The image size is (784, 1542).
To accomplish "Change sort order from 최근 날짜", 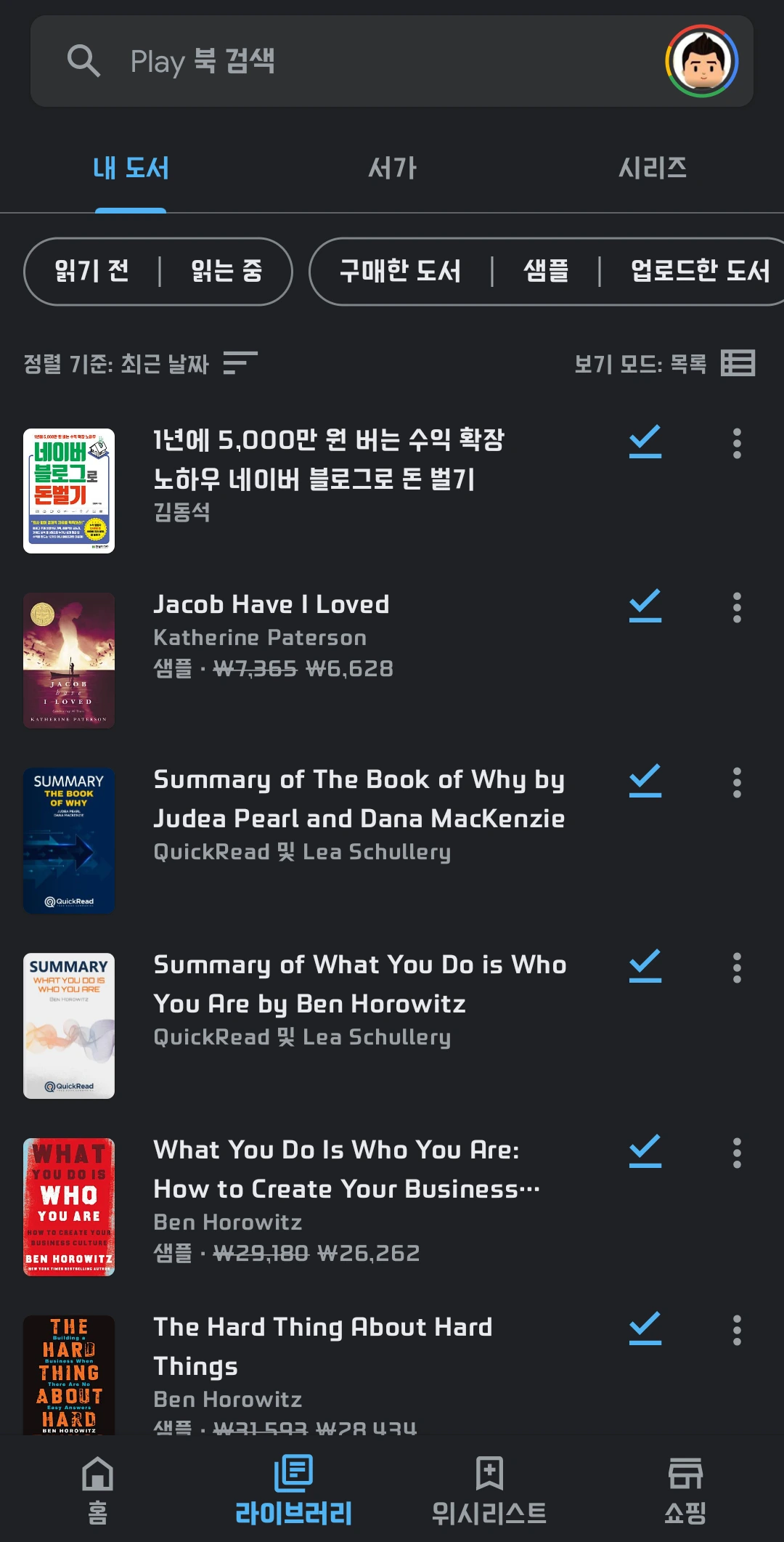I will (140, 363).
